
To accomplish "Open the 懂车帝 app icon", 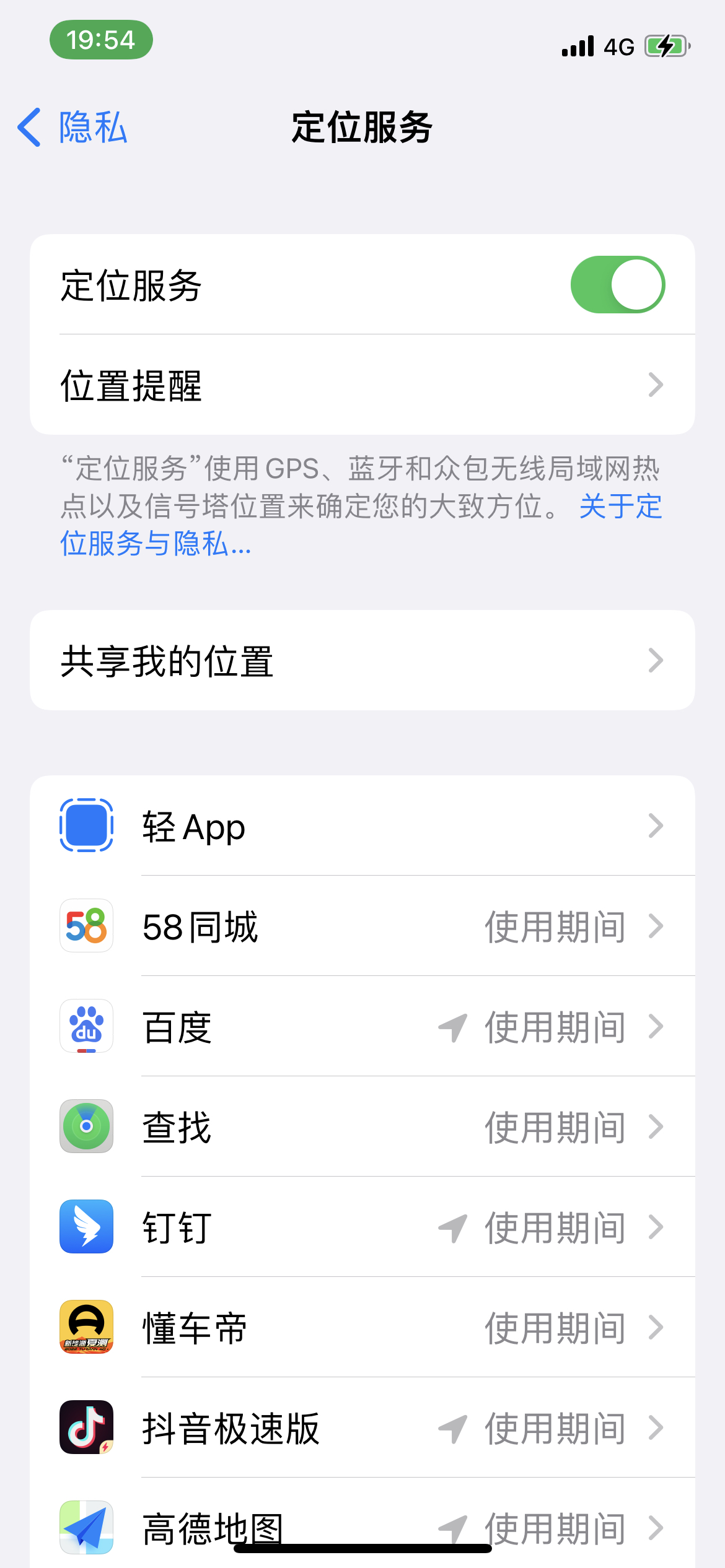I will click(x=86, y=1328).
